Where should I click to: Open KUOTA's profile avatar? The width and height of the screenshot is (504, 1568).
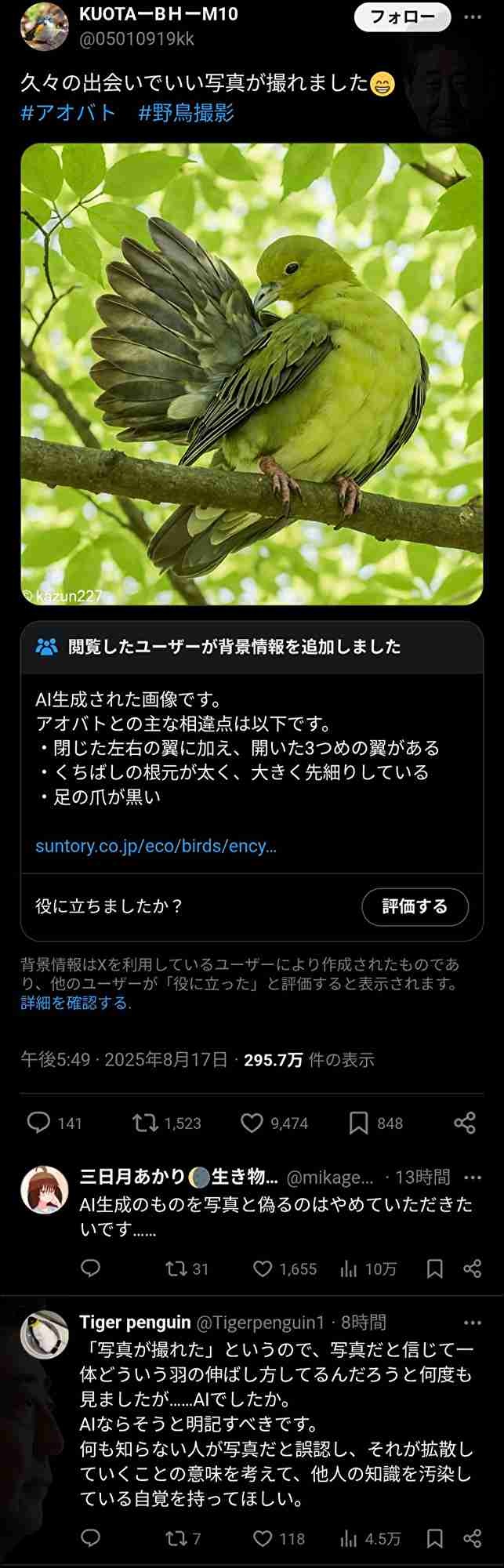pos(44,26)
